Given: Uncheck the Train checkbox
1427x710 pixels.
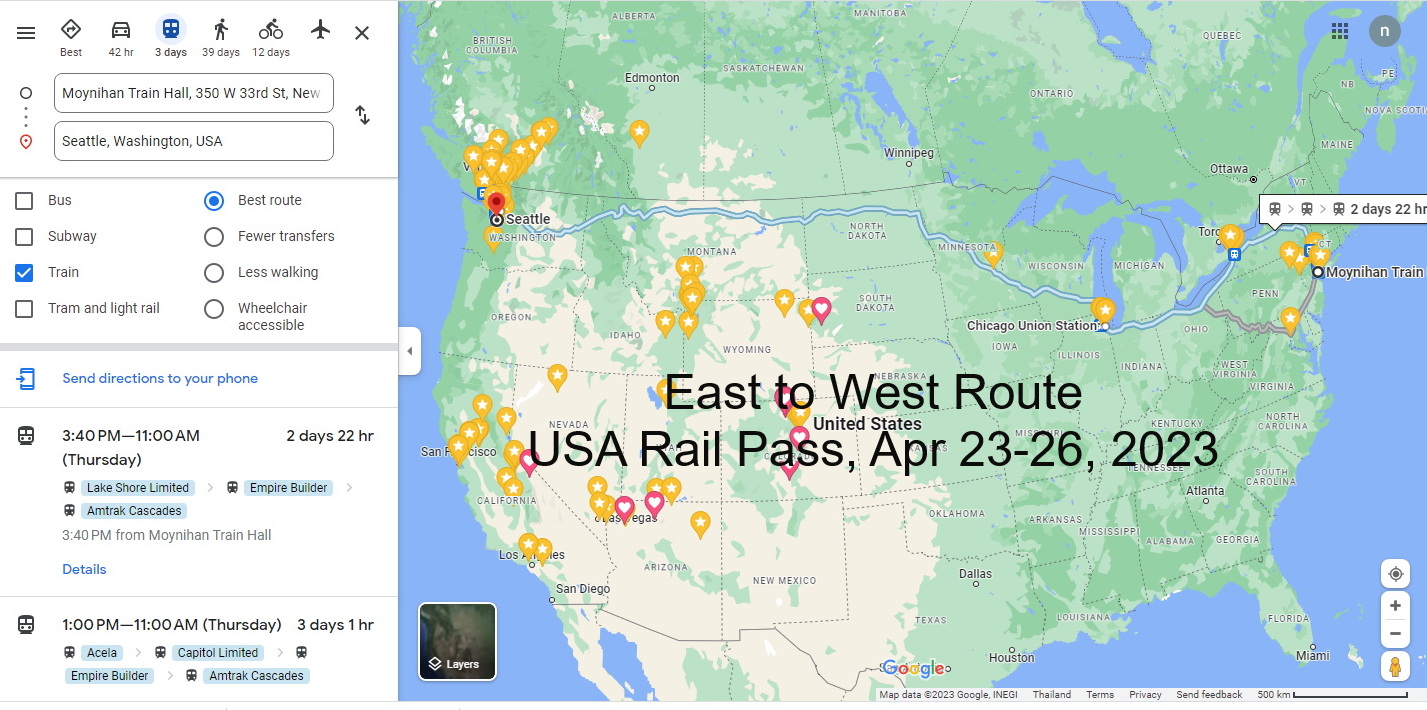Looking at the screenshot, I should pos(24,272).
